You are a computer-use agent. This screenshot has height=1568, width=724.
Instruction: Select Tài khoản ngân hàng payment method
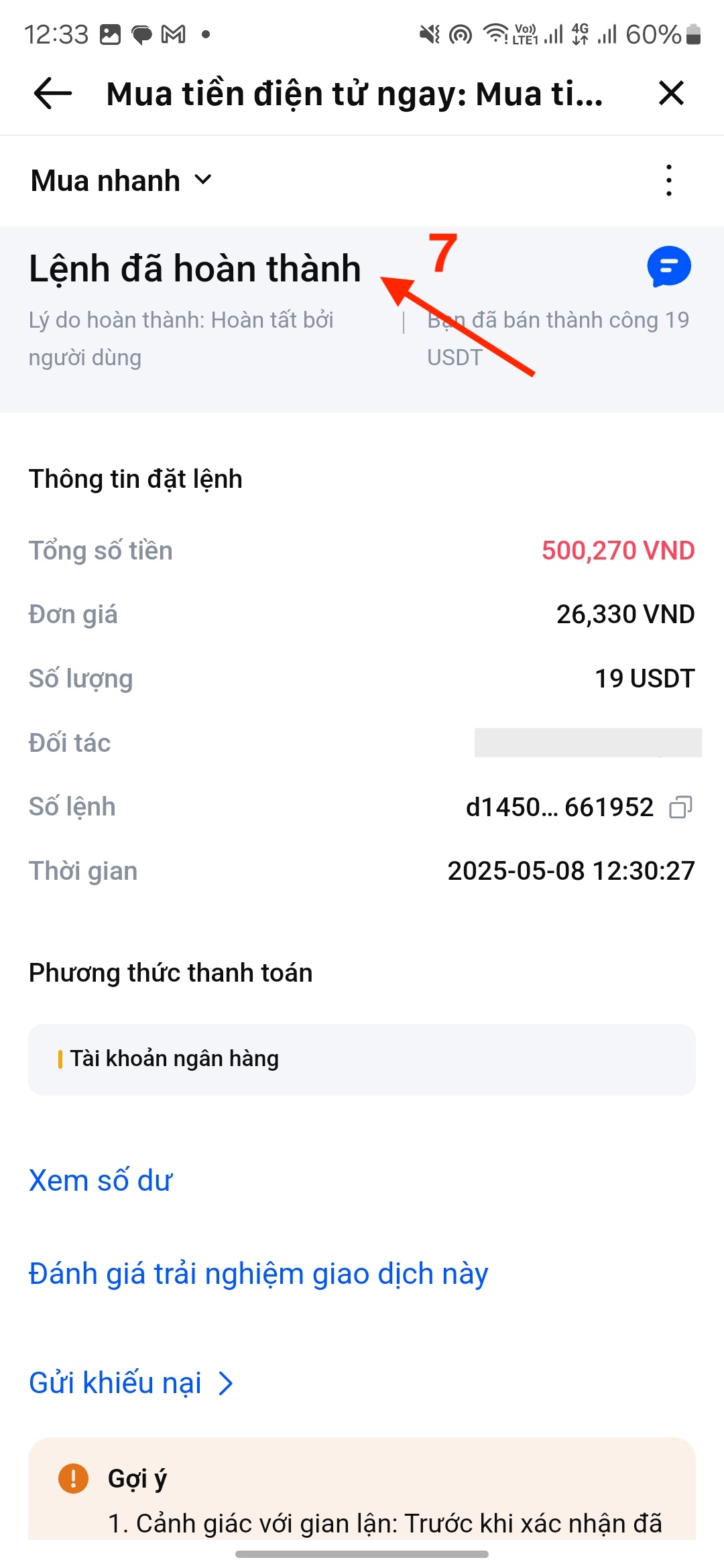click(361, 1059)
